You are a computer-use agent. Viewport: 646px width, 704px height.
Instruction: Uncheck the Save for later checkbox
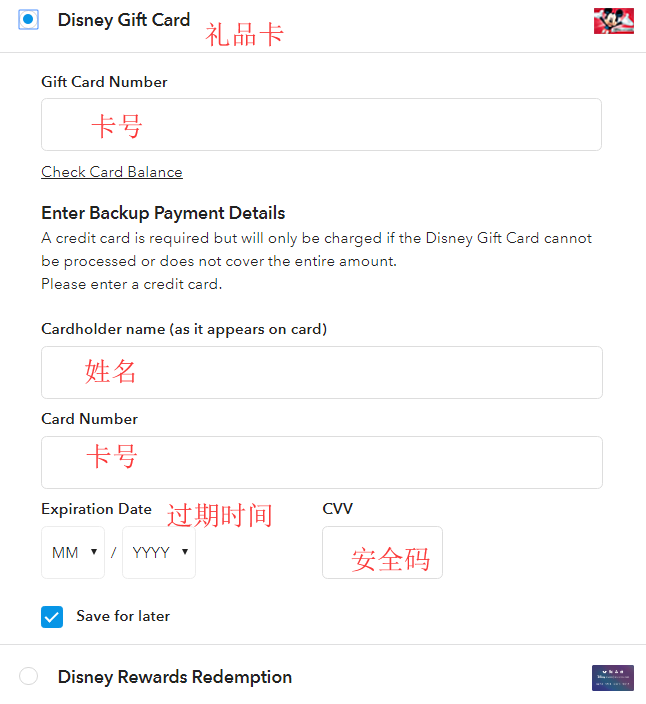point(52,616)
